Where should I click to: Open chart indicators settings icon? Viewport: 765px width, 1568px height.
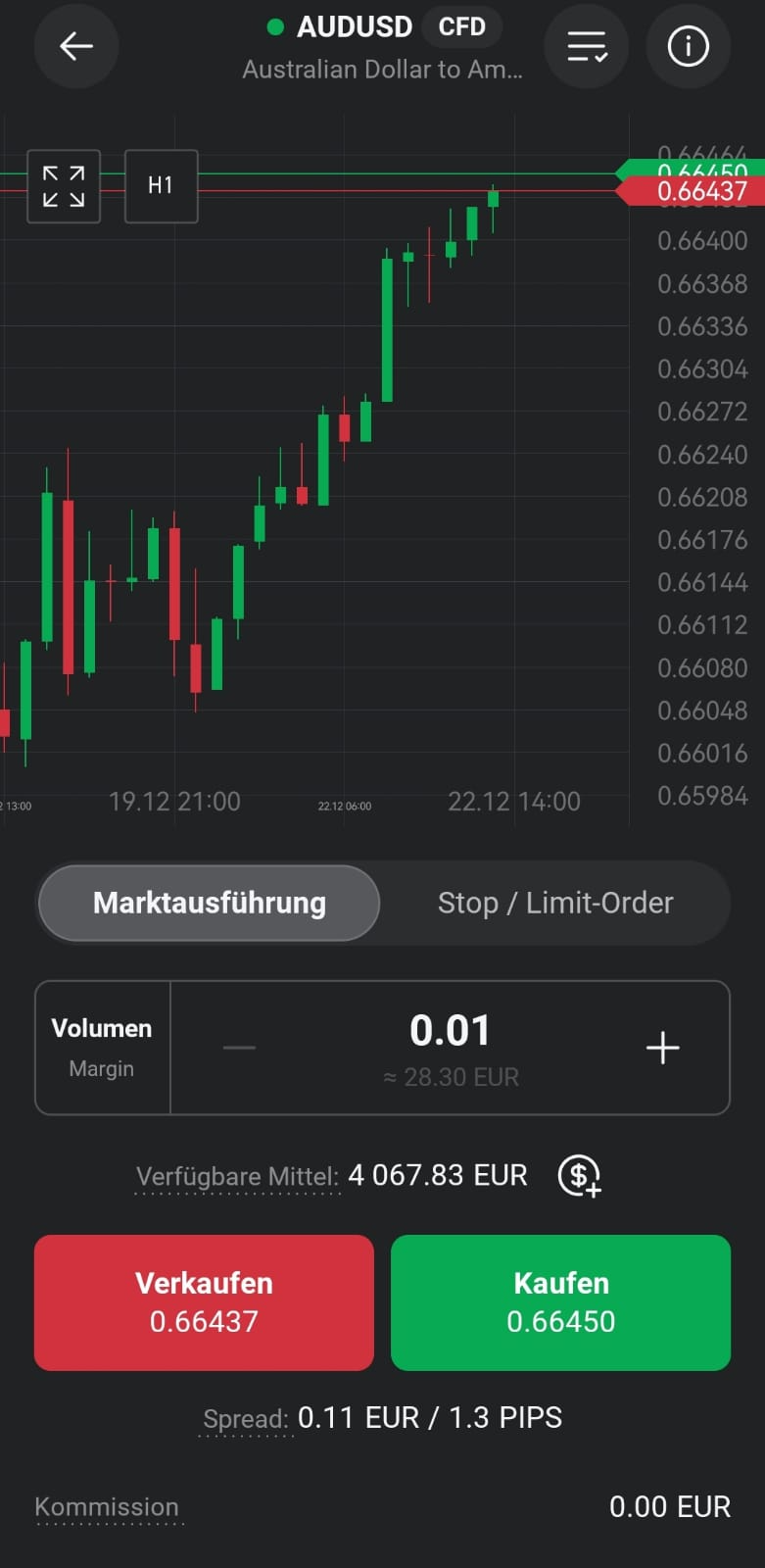(x=586, y=46)
